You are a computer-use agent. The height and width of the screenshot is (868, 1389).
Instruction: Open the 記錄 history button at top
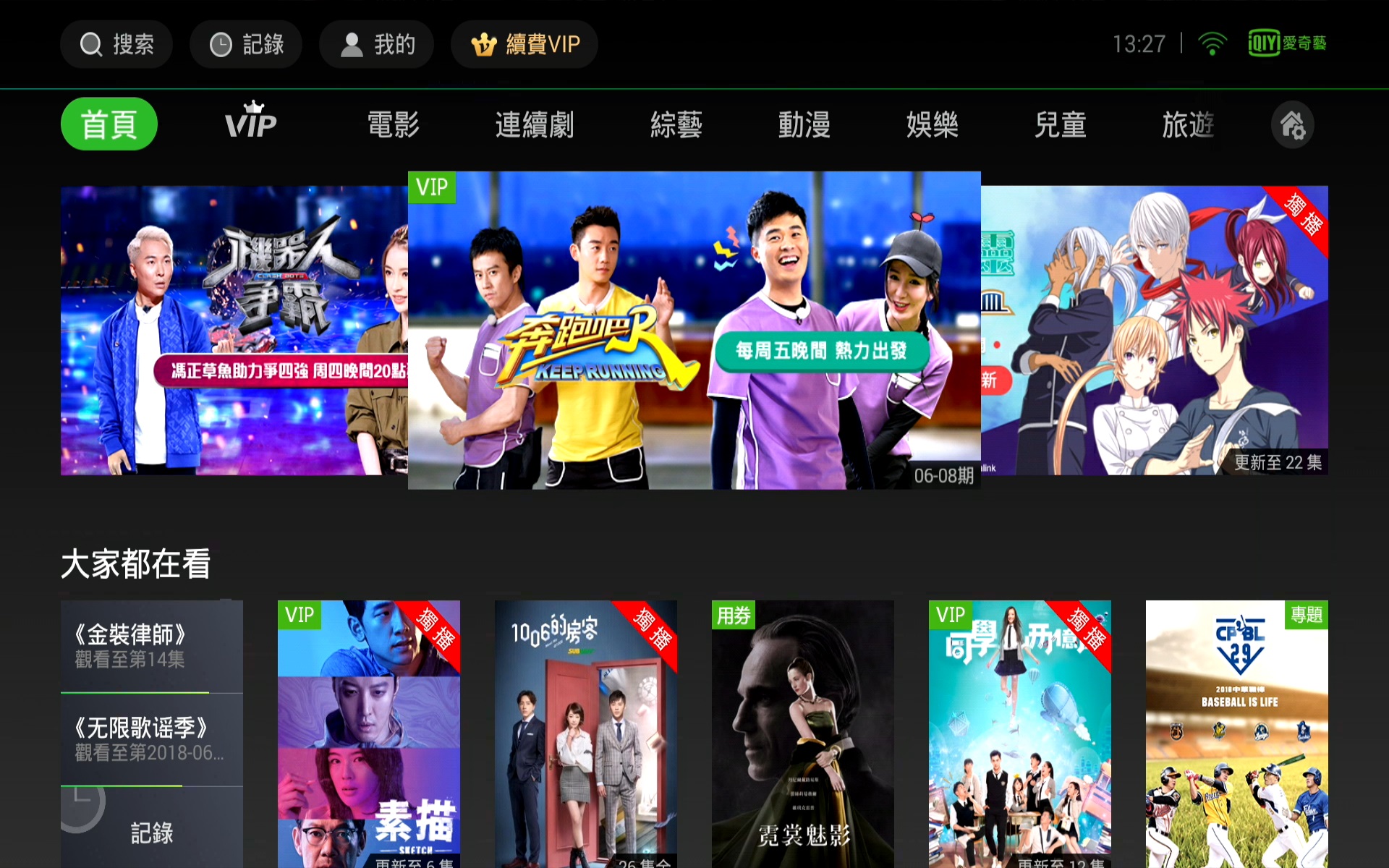pos(246,44)
